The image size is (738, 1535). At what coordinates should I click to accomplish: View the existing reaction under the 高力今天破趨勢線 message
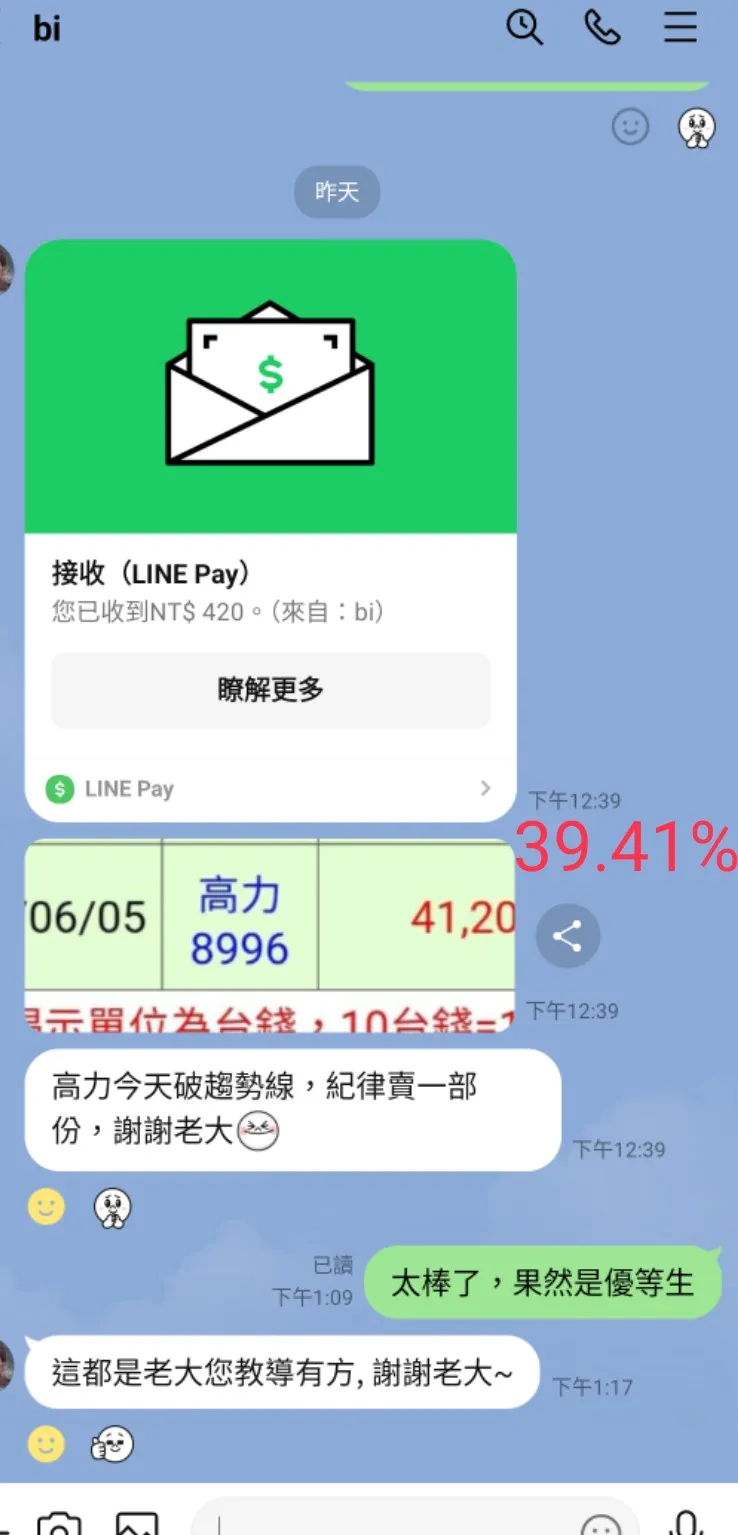tap(112, 1208)
